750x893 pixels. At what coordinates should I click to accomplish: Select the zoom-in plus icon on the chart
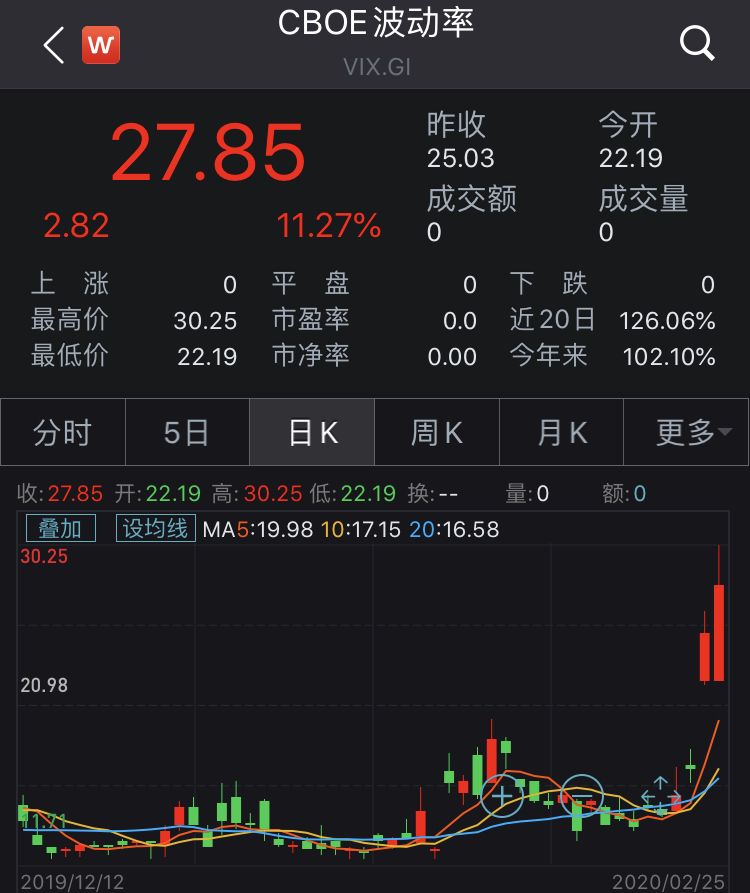pyautogui.click(x=502, y=797)
